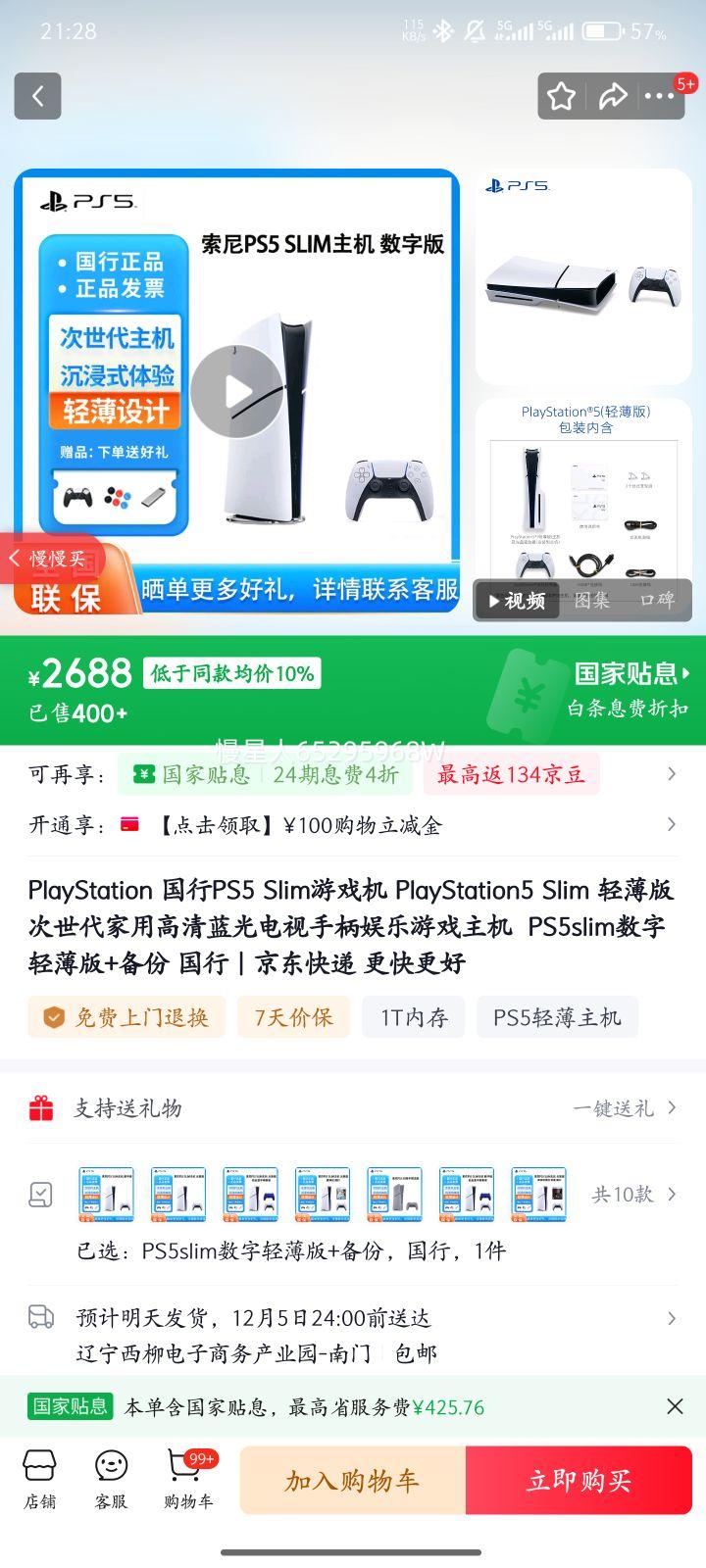
Task: Claim the ¥100购物立减金 voucher
Action: [x=294, y=825]
